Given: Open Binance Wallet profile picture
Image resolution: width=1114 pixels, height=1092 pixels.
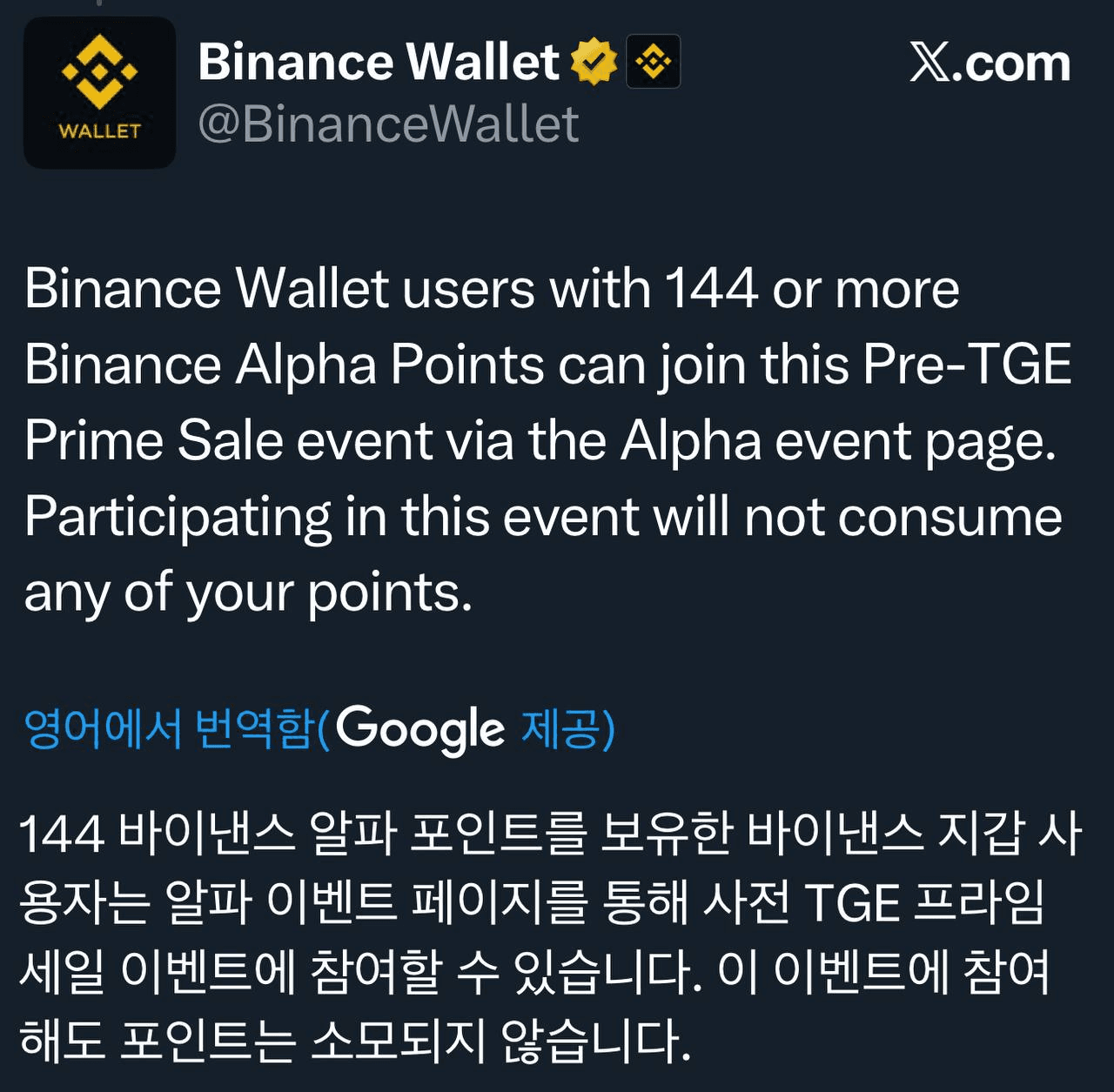Looking at the screenshot, I should tap(99, 92).
